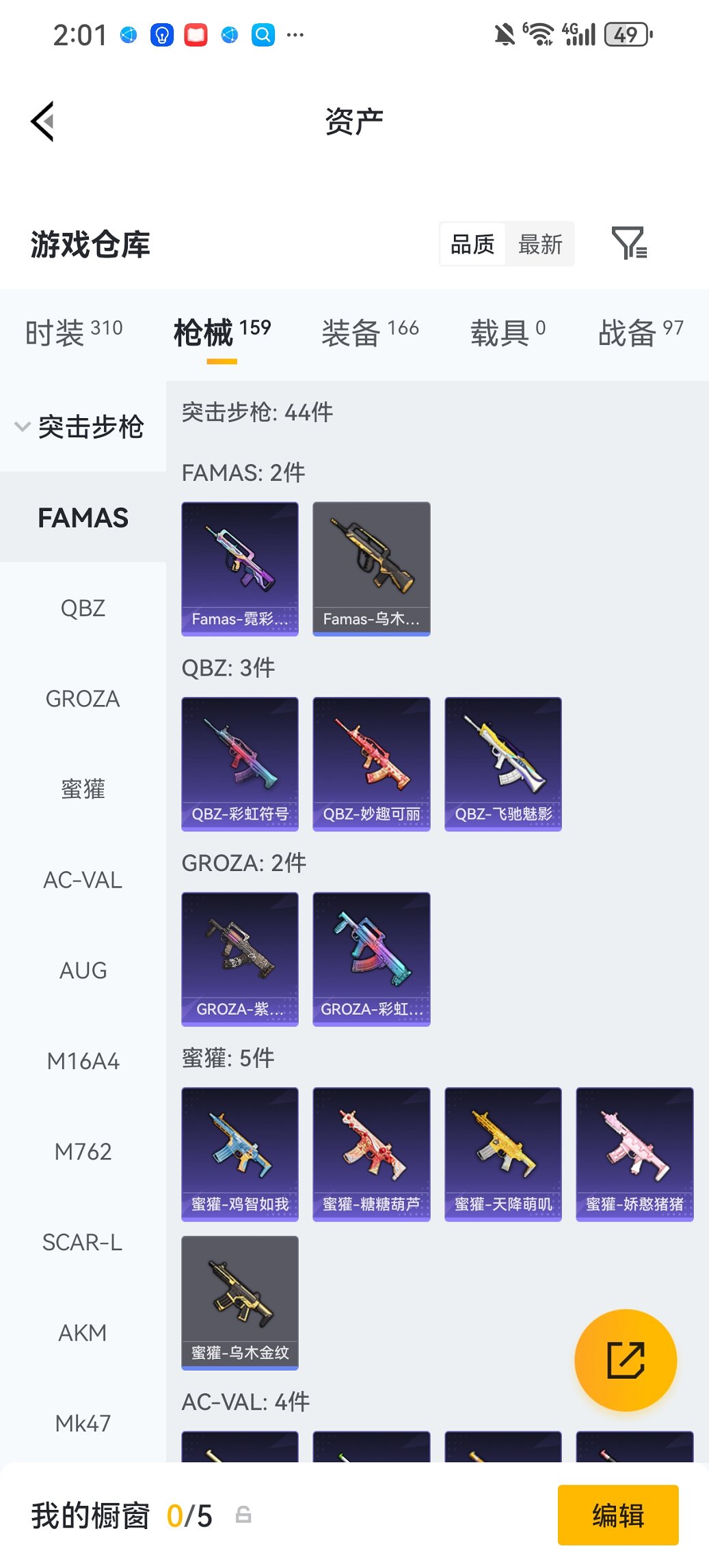Sort the warehouse by 最新
Image resolution: width=709 pixels, height=1568 pixels.
click(539, 244)
